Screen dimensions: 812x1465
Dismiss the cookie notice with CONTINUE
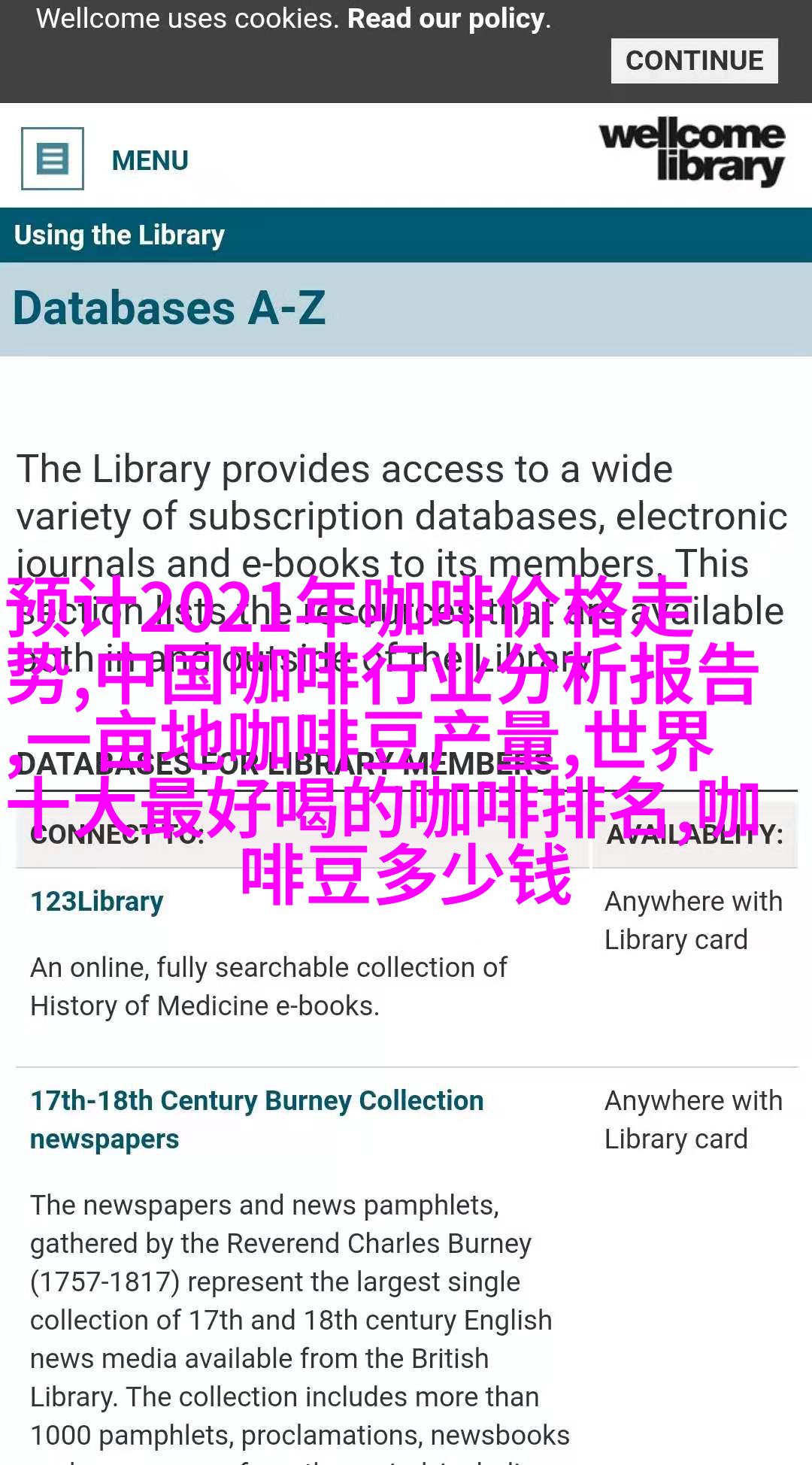pos(694,61)
